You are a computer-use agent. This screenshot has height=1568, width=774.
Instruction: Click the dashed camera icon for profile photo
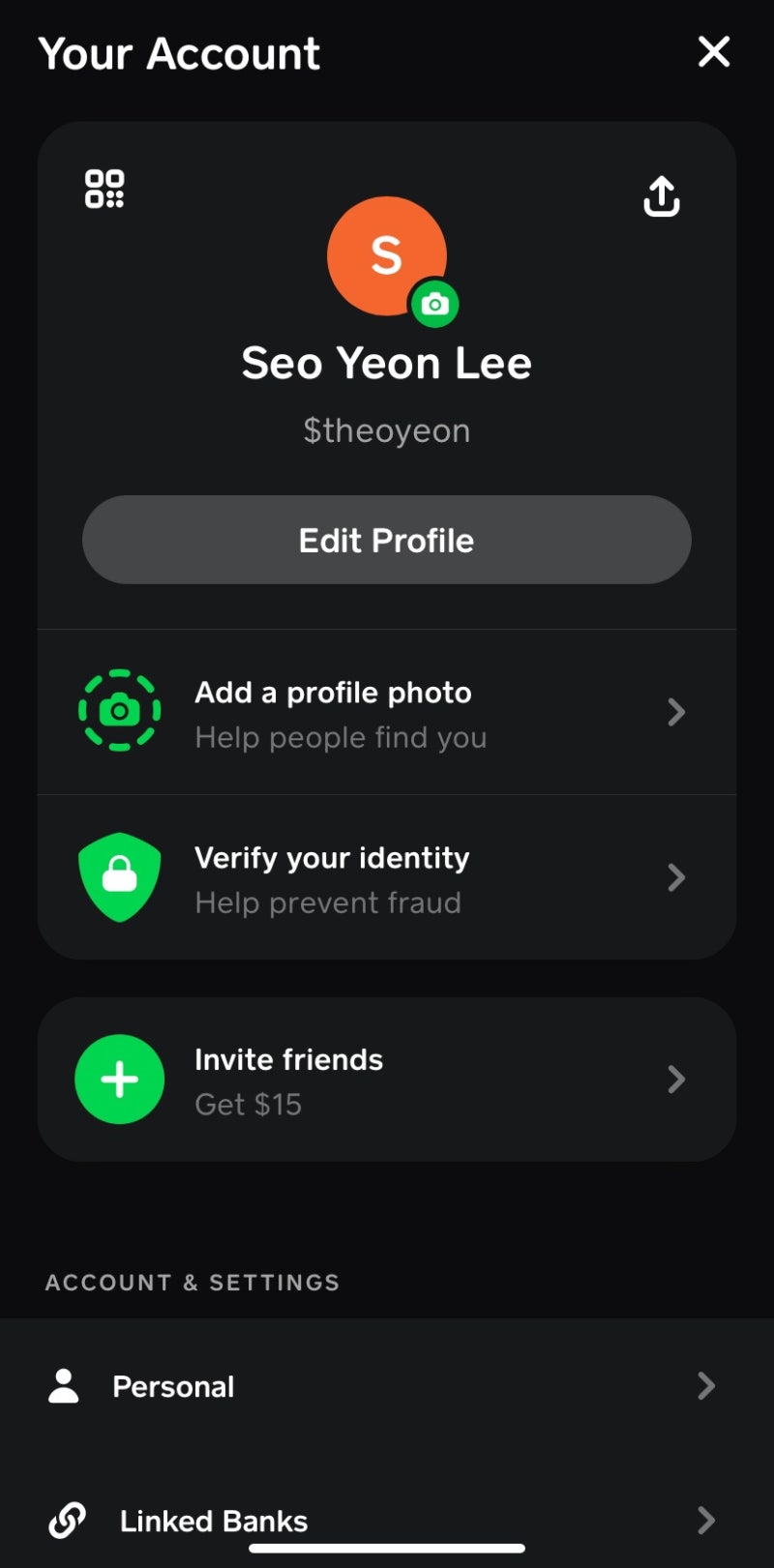coord(119,712)
